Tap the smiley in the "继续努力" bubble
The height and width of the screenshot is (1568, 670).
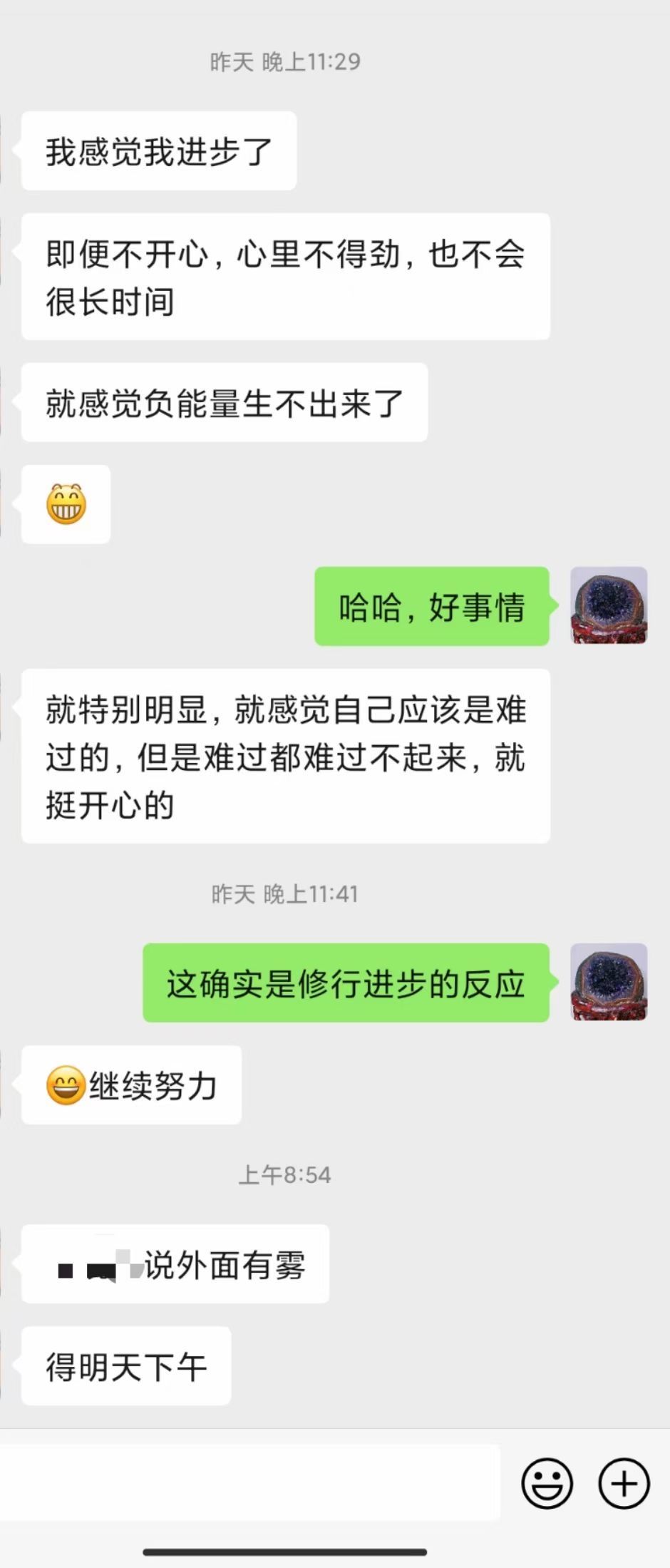pyautogui.click(x=66, y=1084)
